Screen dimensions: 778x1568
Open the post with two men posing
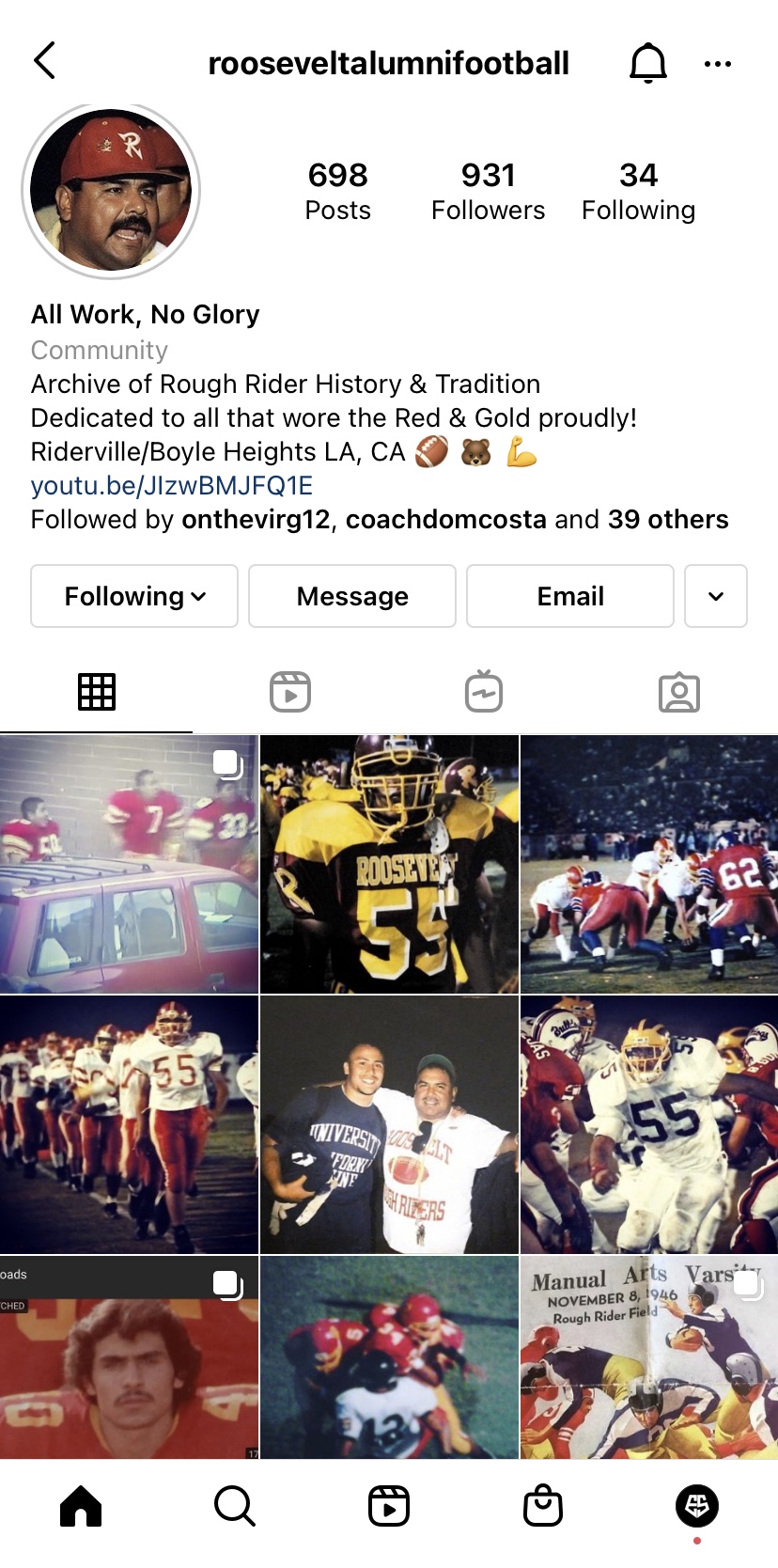[x=389, y=1125]
